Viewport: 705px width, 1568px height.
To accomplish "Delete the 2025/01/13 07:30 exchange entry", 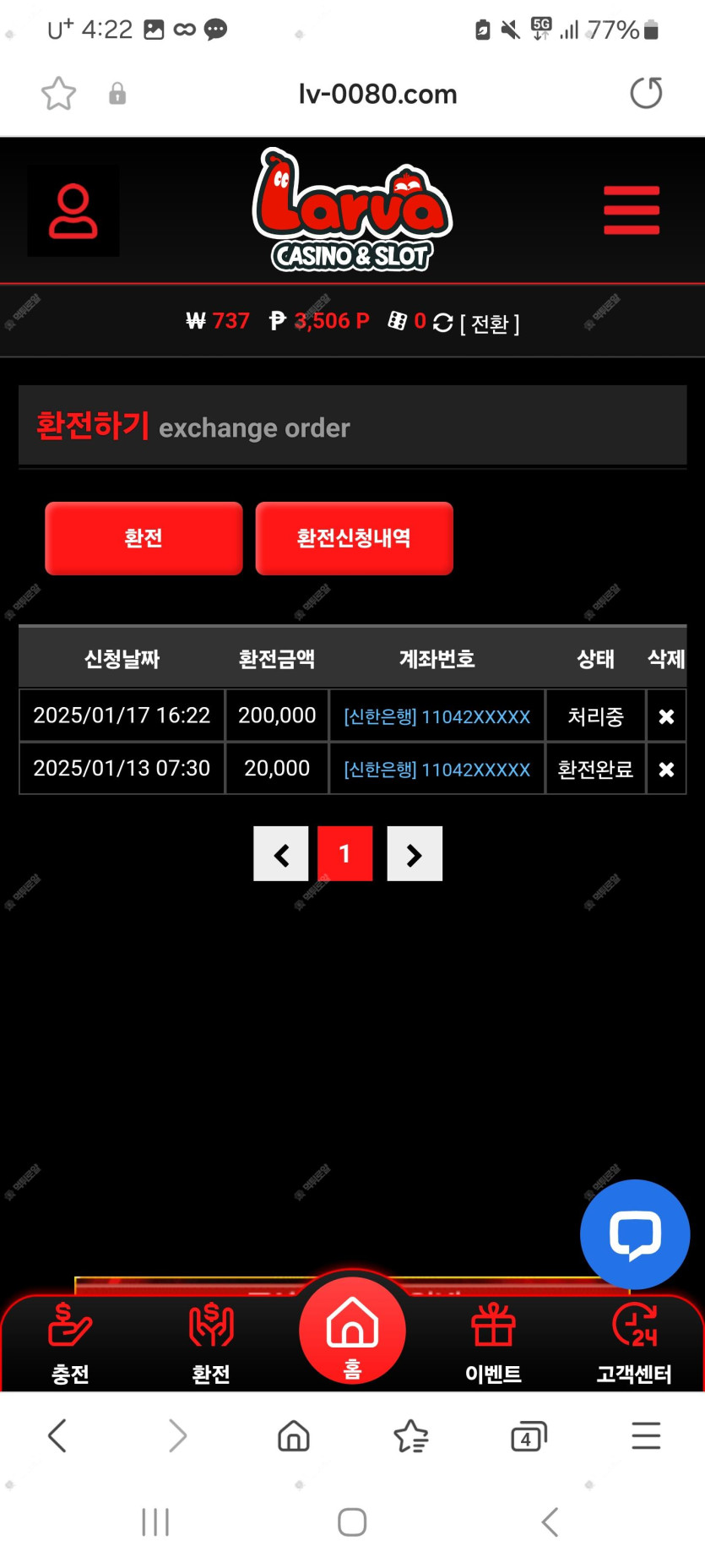I will click(x=665, y=769).
